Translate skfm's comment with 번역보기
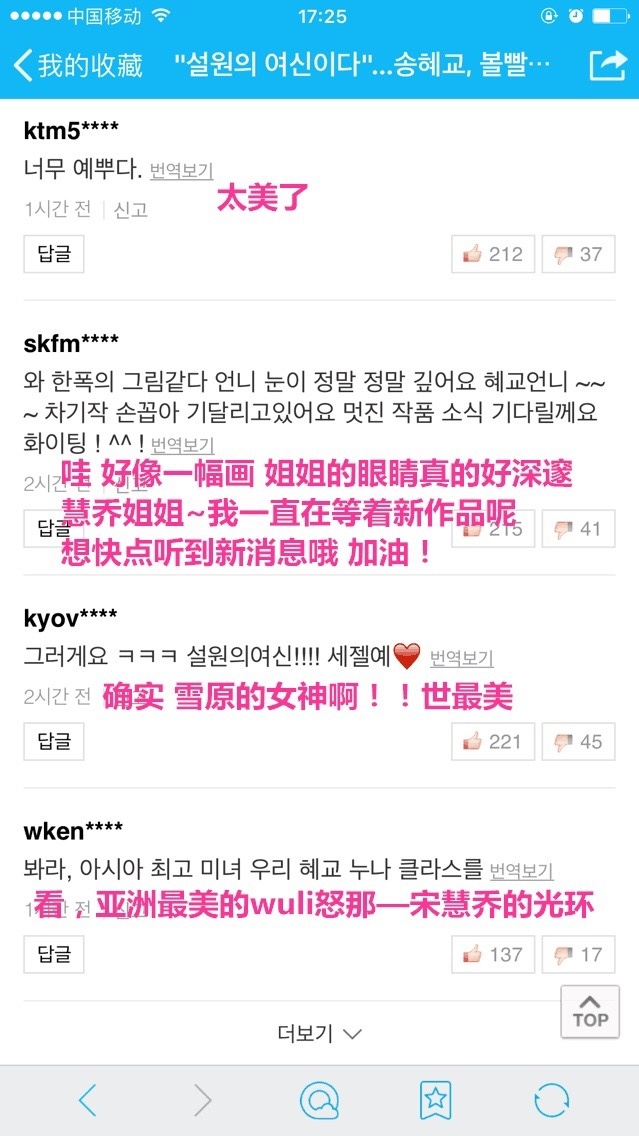 [x=182, y=445]
